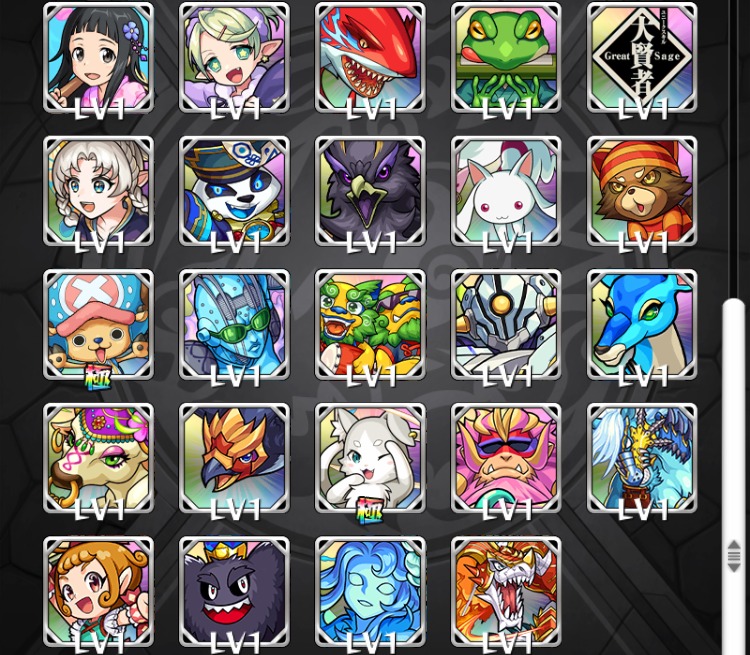Select the black crow monster tile
This screenshot has width=750, height=655.
pyautogui.click(x=370, y=191)
